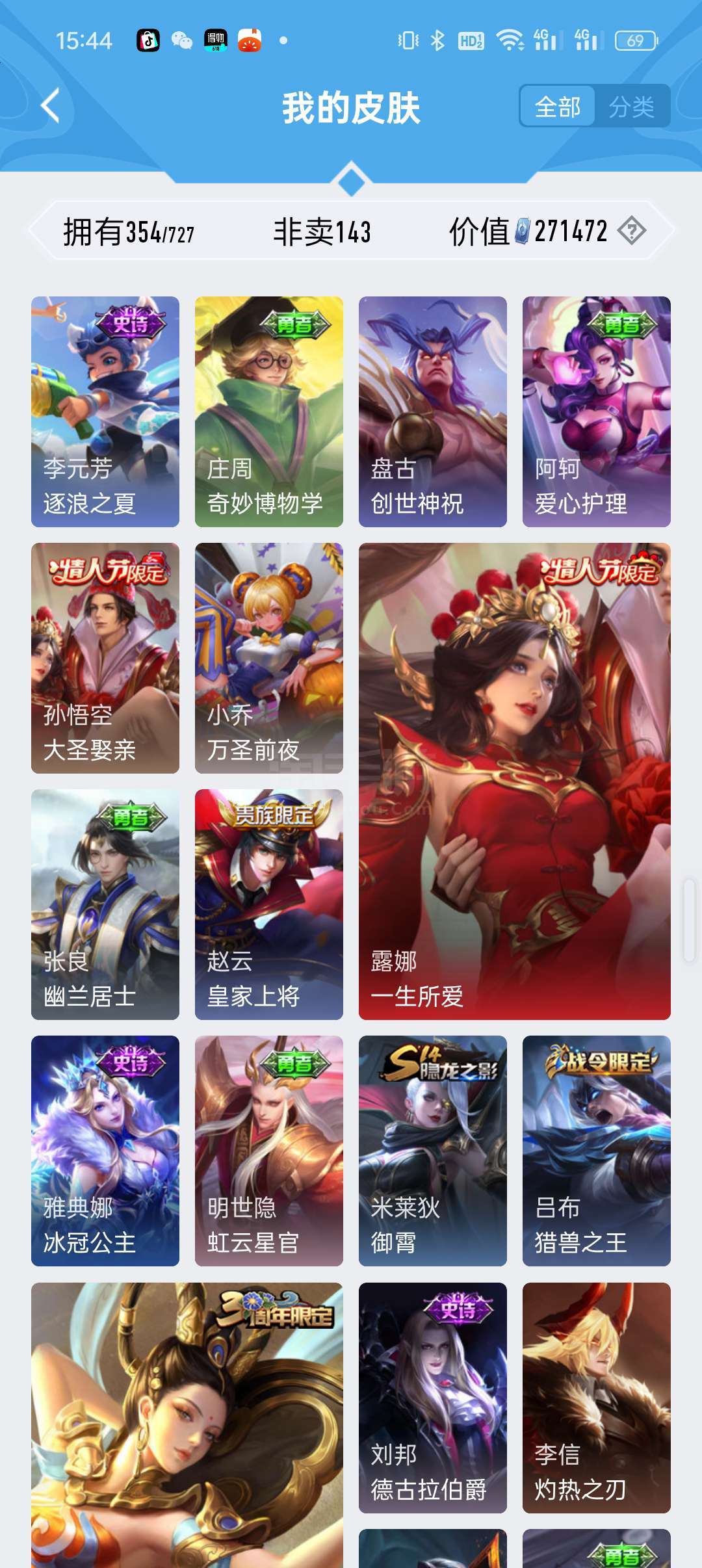Open the 3周年限定 skin card
The height and width of the screenshot is (1568, 702).
pos(187,1424)
